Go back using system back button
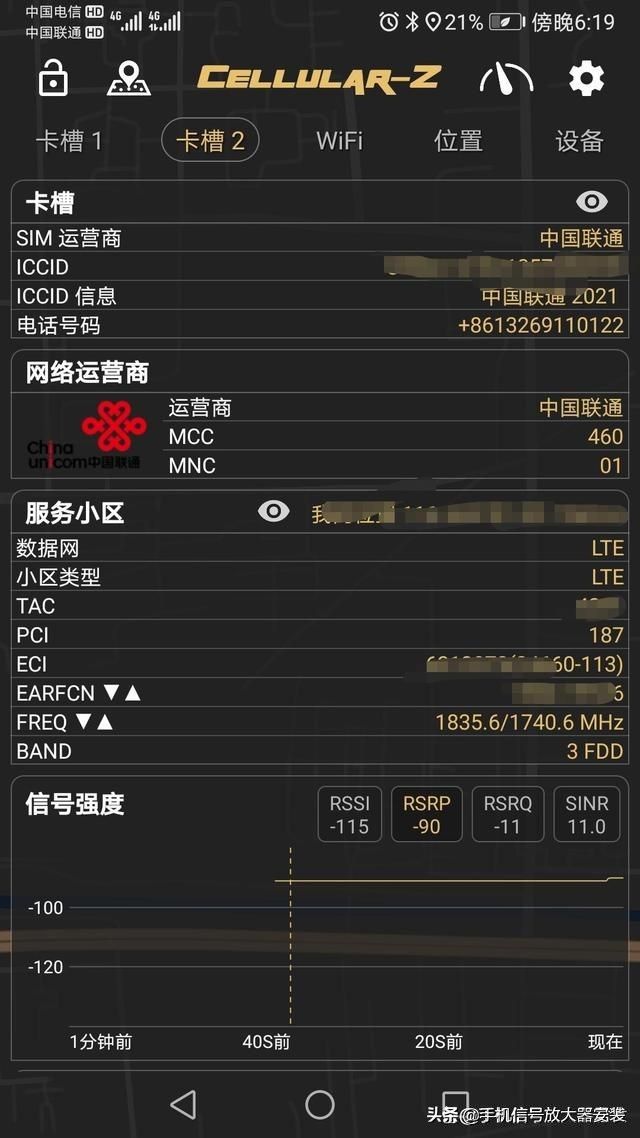Image resolution: width=640 pixels, height=1138 pixels. point(183,1104)
